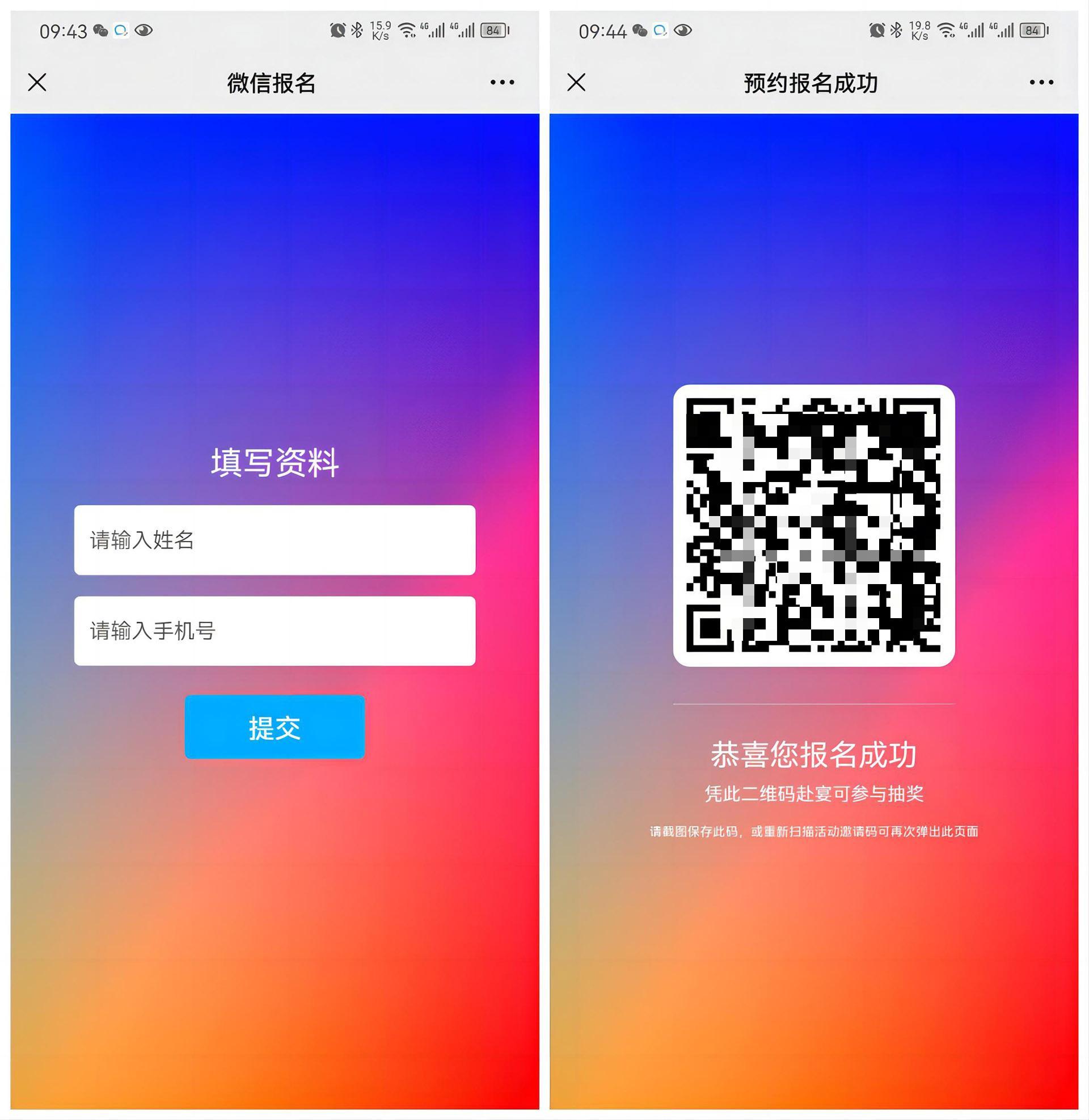
Task: Close the 微信报名 page
Action: 37,82
